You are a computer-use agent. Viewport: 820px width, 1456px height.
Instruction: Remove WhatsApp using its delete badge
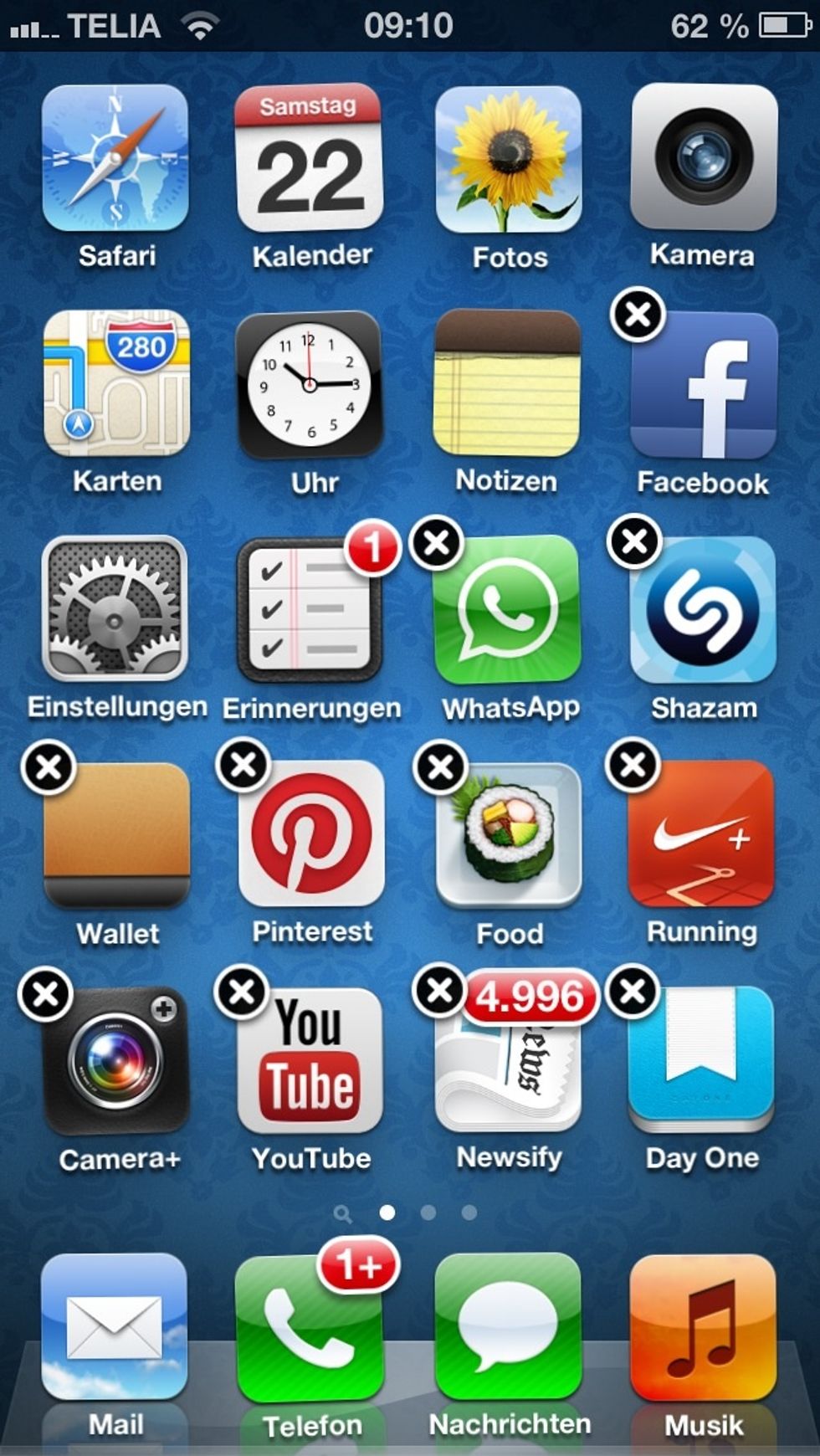click(437, 544)
